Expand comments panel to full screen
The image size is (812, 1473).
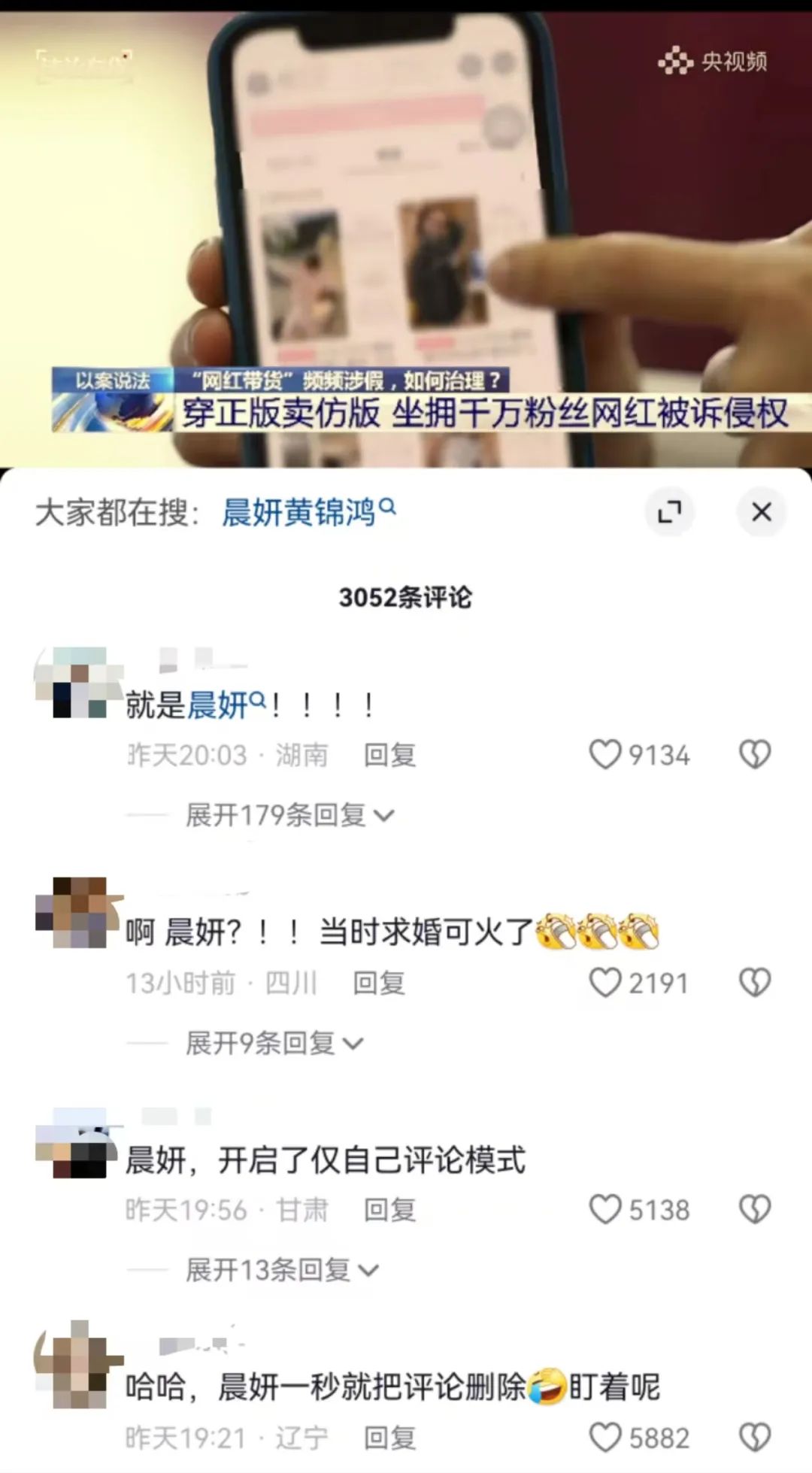(668, 512)
